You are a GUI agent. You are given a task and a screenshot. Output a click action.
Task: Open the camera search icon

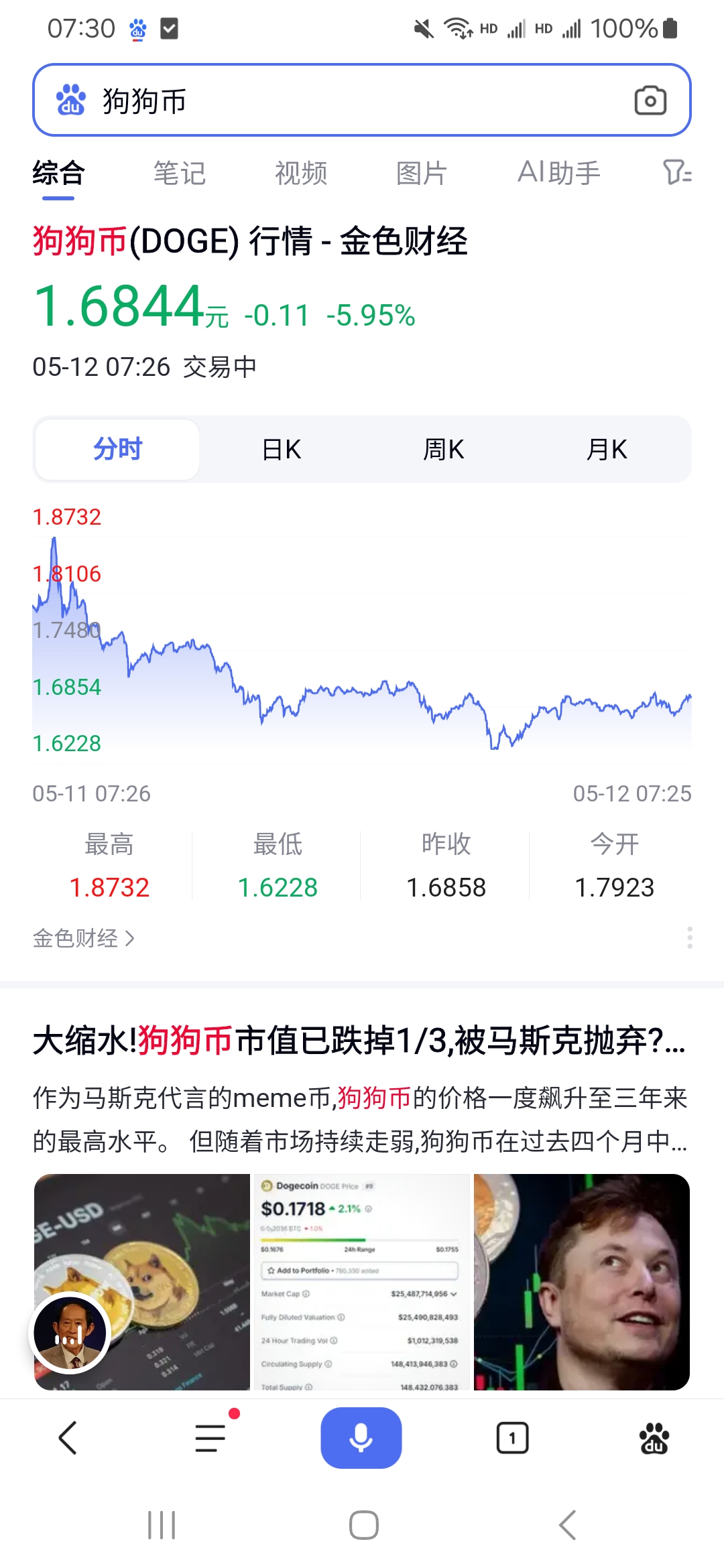coord(649,100)
